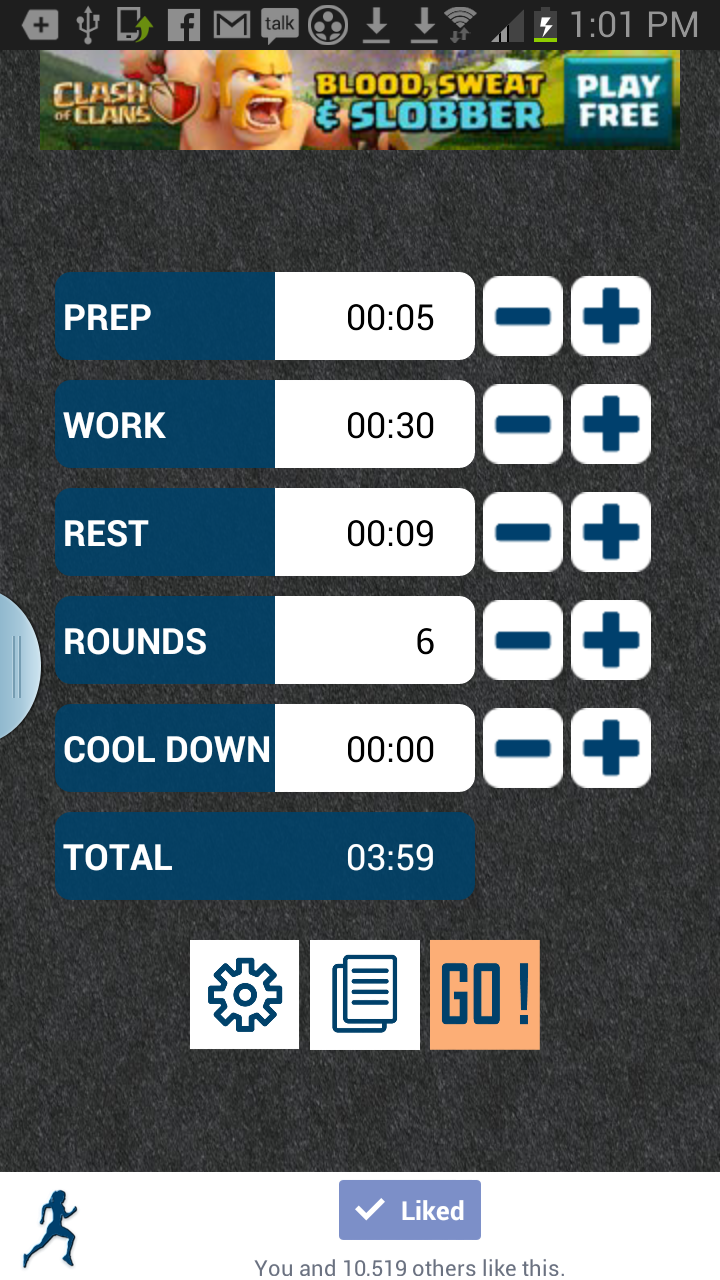
Task: Tap the PREP time value 00:05
Action: tap(390, 317)
